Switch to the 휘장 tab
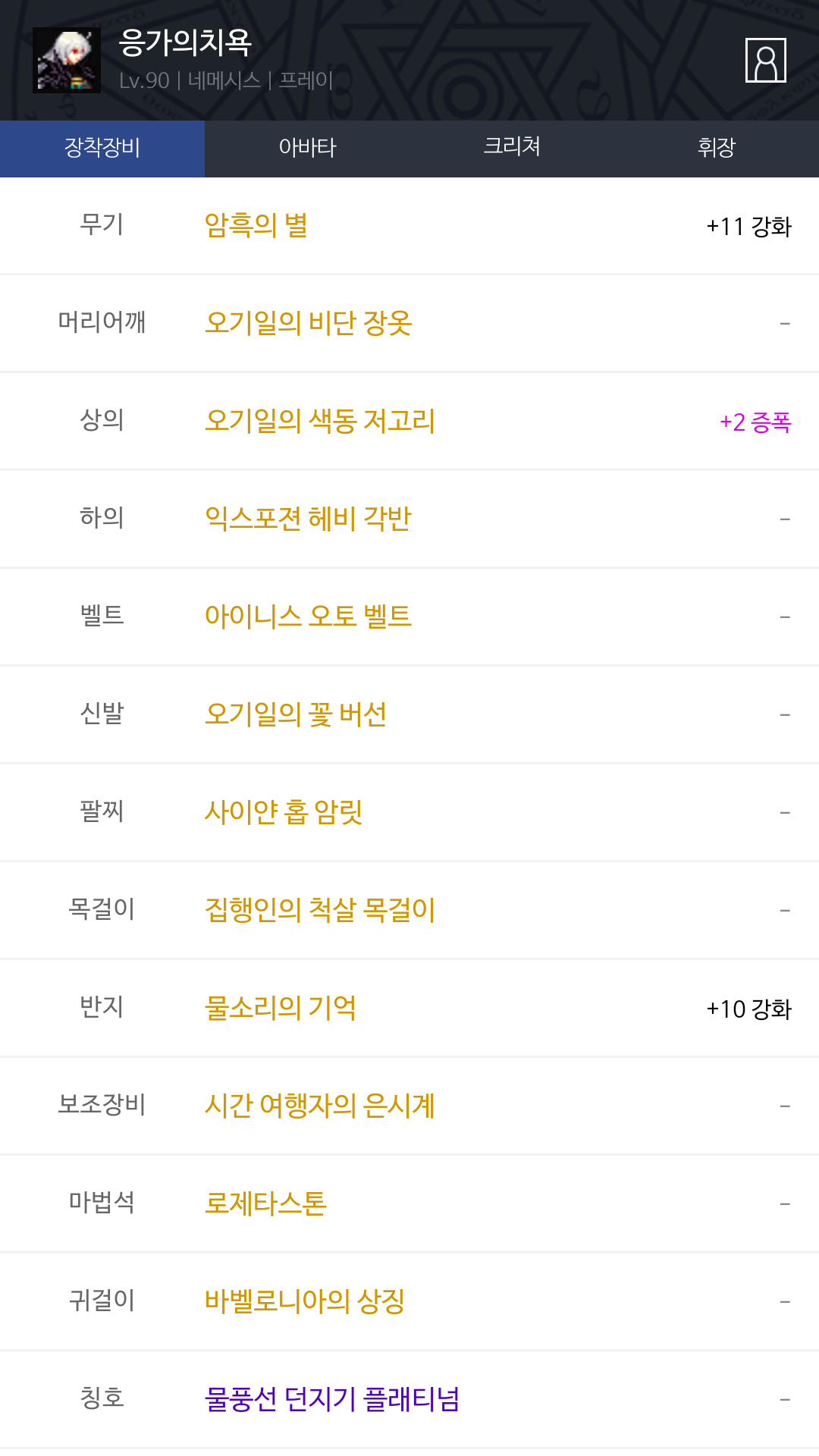Image resolution: width=819 pixels, height=1456 pixels. pyautogui.click(x=717, y=148)
